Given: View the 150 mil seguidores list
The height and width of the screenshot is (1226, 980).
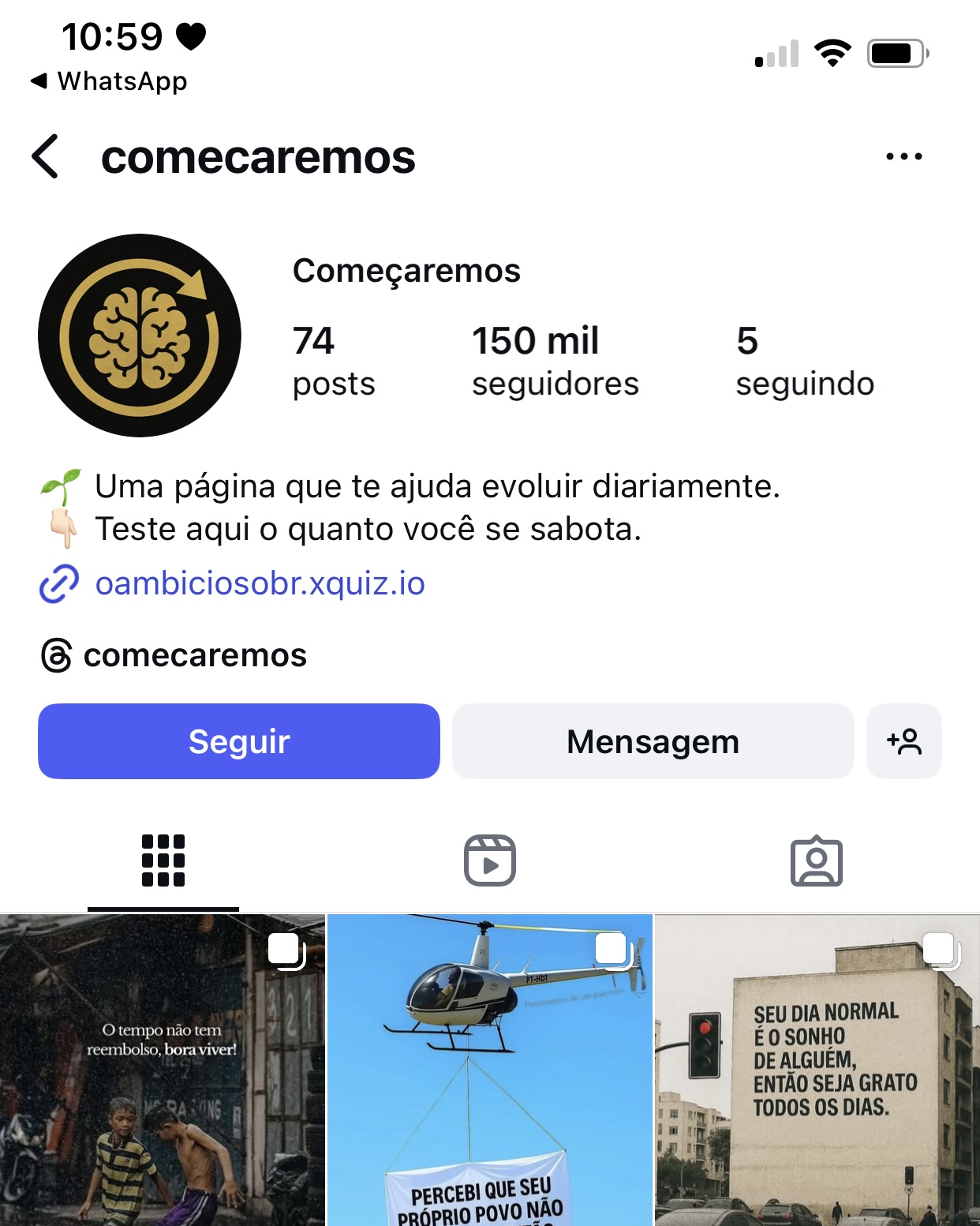Looking at the screenshot, I should [555, 361].
